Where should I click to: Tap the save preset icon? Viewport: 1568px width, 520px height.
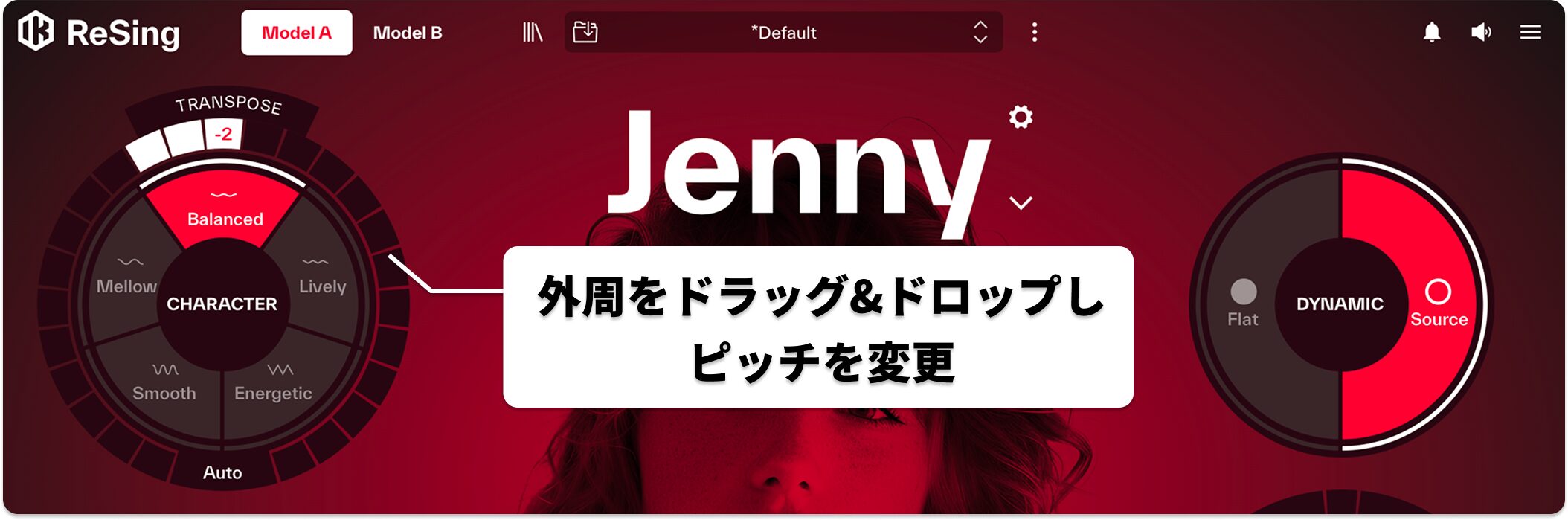click(585, 32)
